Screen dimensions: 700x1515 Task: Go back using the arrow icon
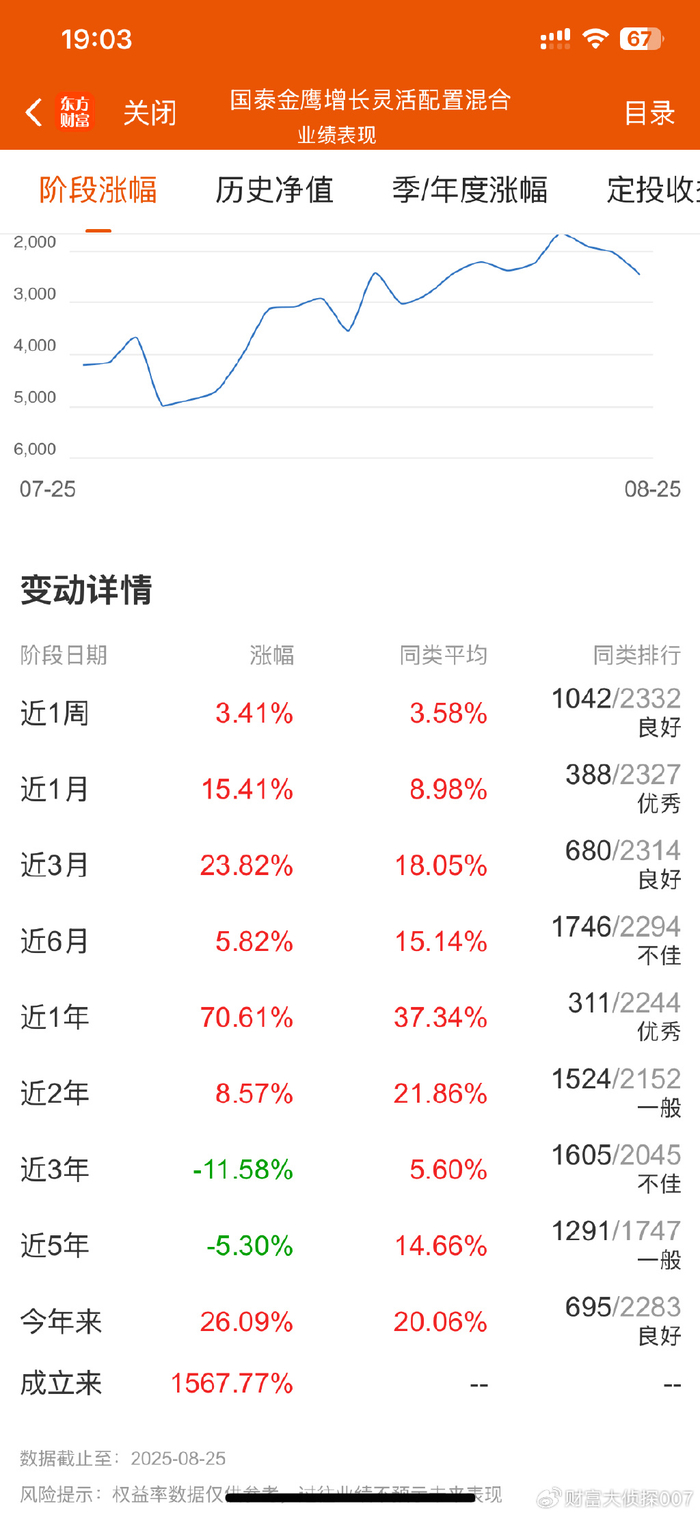coord(33,113)
